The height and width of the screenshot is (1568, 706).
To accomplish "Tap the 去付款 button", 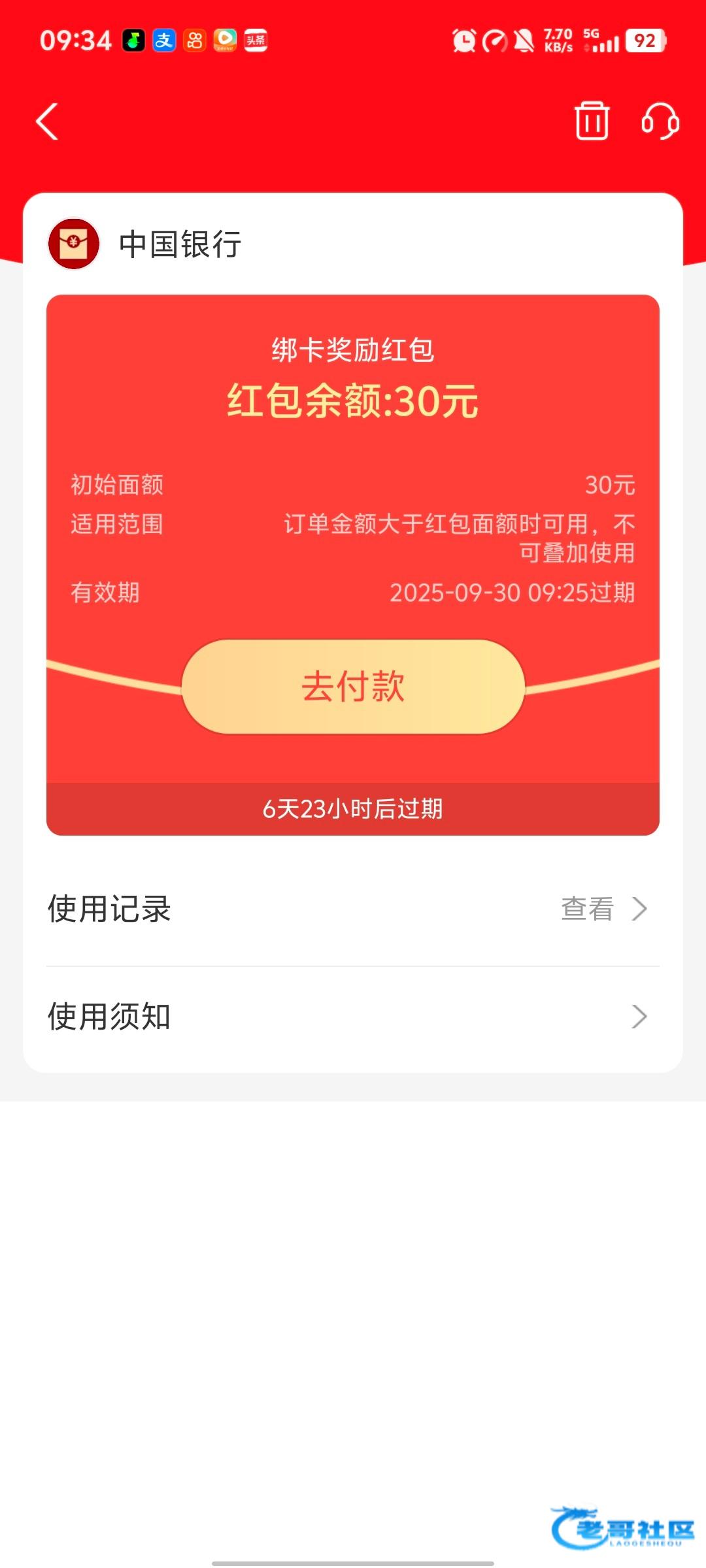I will (x=353, y=687).
